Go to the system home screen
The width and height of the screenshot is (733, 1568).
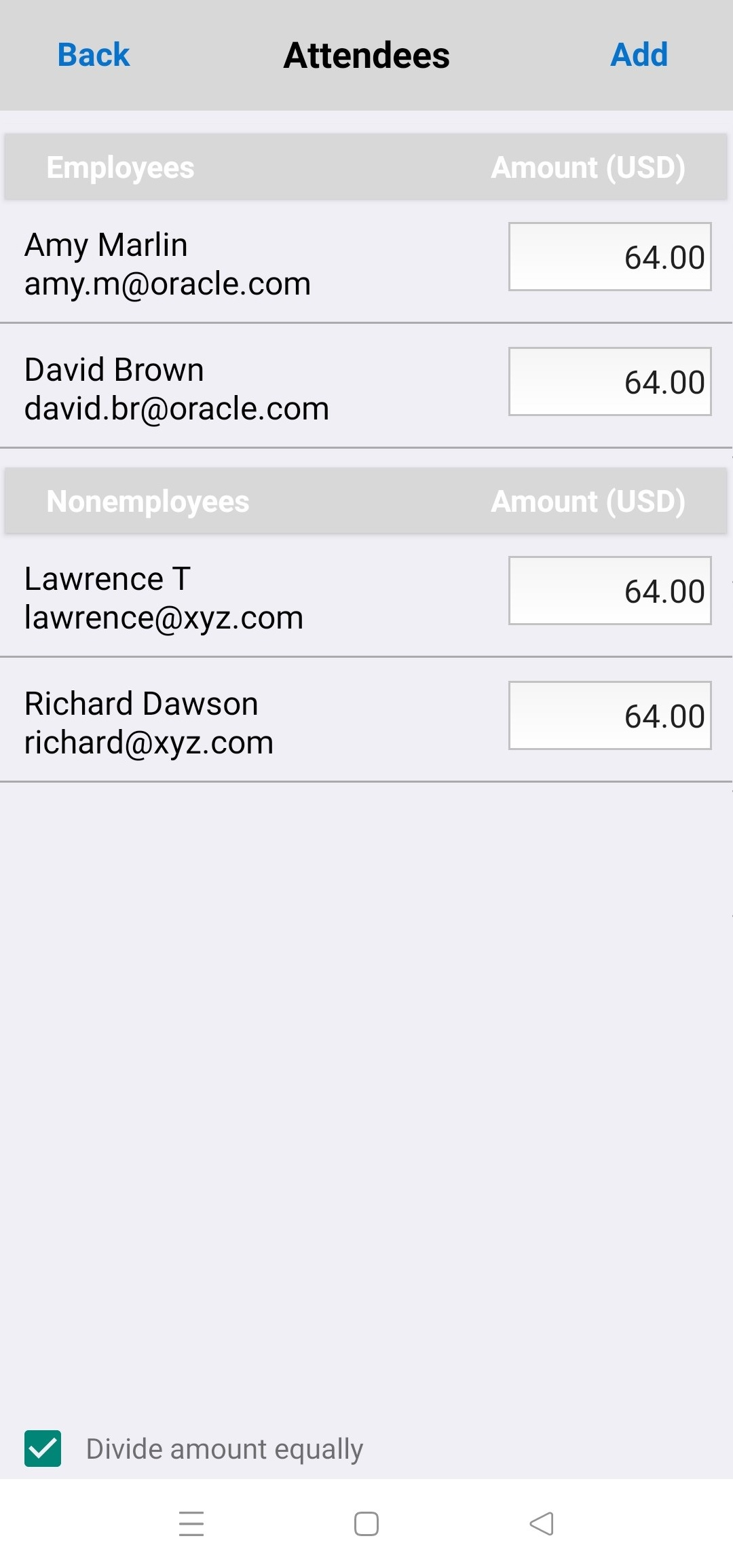tap(366, 1524)
